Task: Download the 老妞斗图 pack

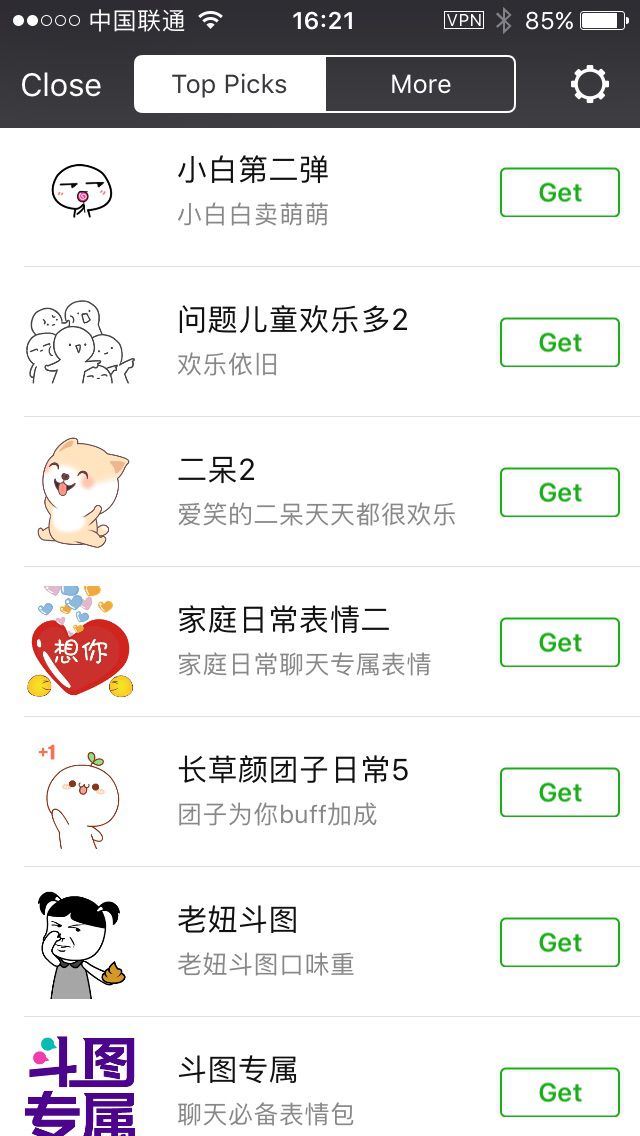Action: [x=560, y=942]
